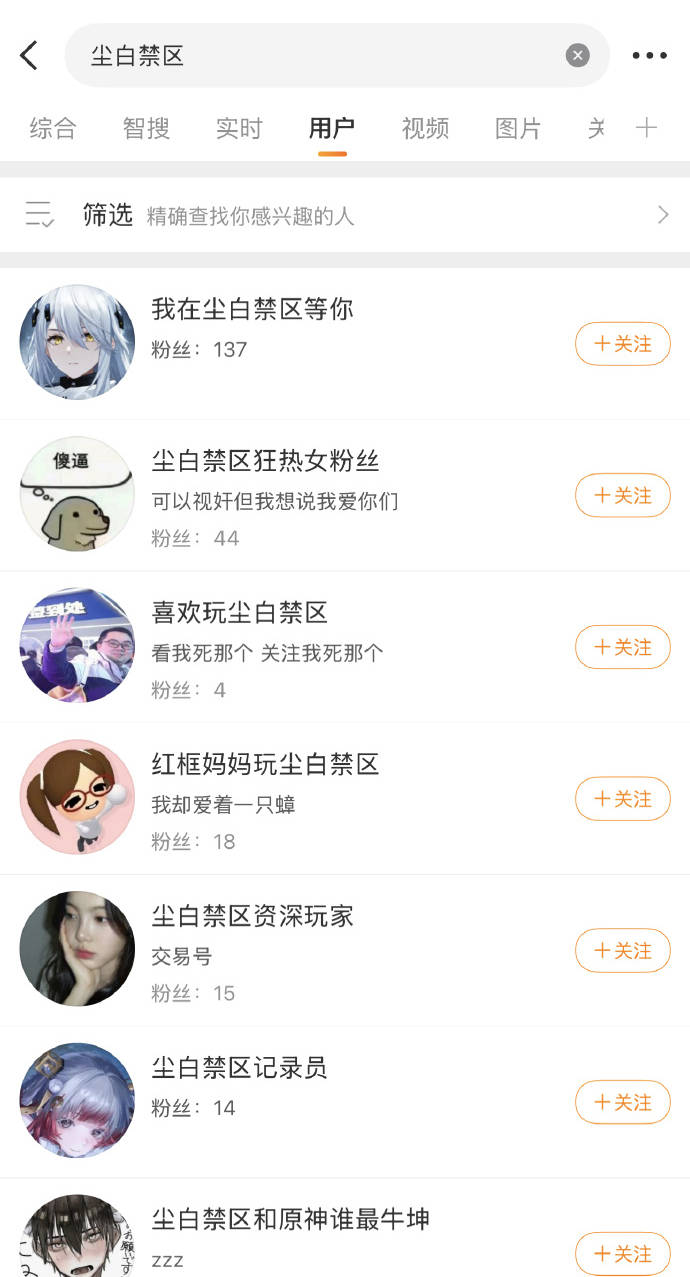This screenshot has height=1277, width=690.
Task: Follow the user 红框妈妈玩尘白禁区
Action: pyautogui.click(x=622, y=799)
